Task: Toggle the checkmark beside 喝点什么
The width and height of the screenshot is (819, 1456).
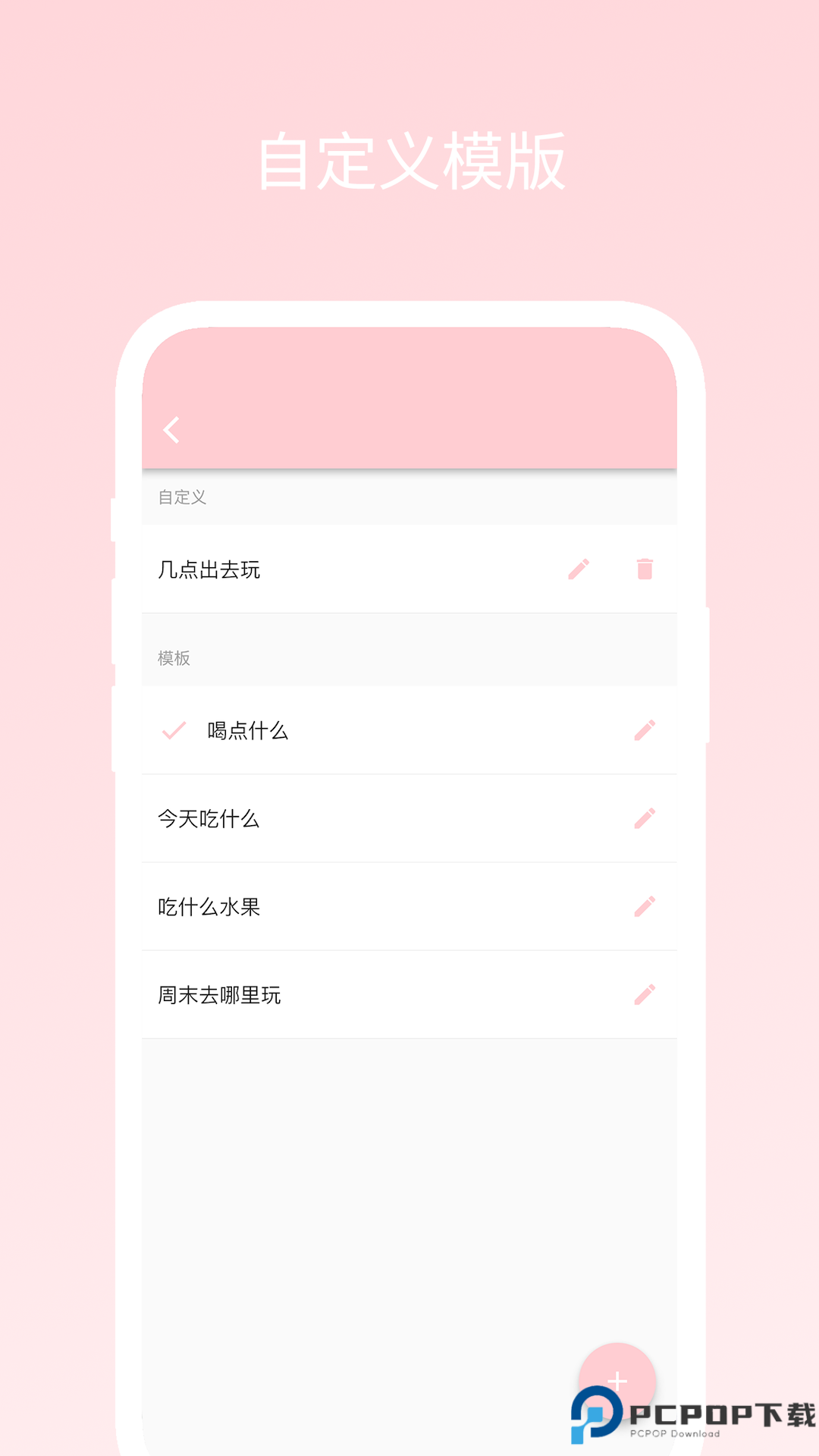Action: (171, 731)
